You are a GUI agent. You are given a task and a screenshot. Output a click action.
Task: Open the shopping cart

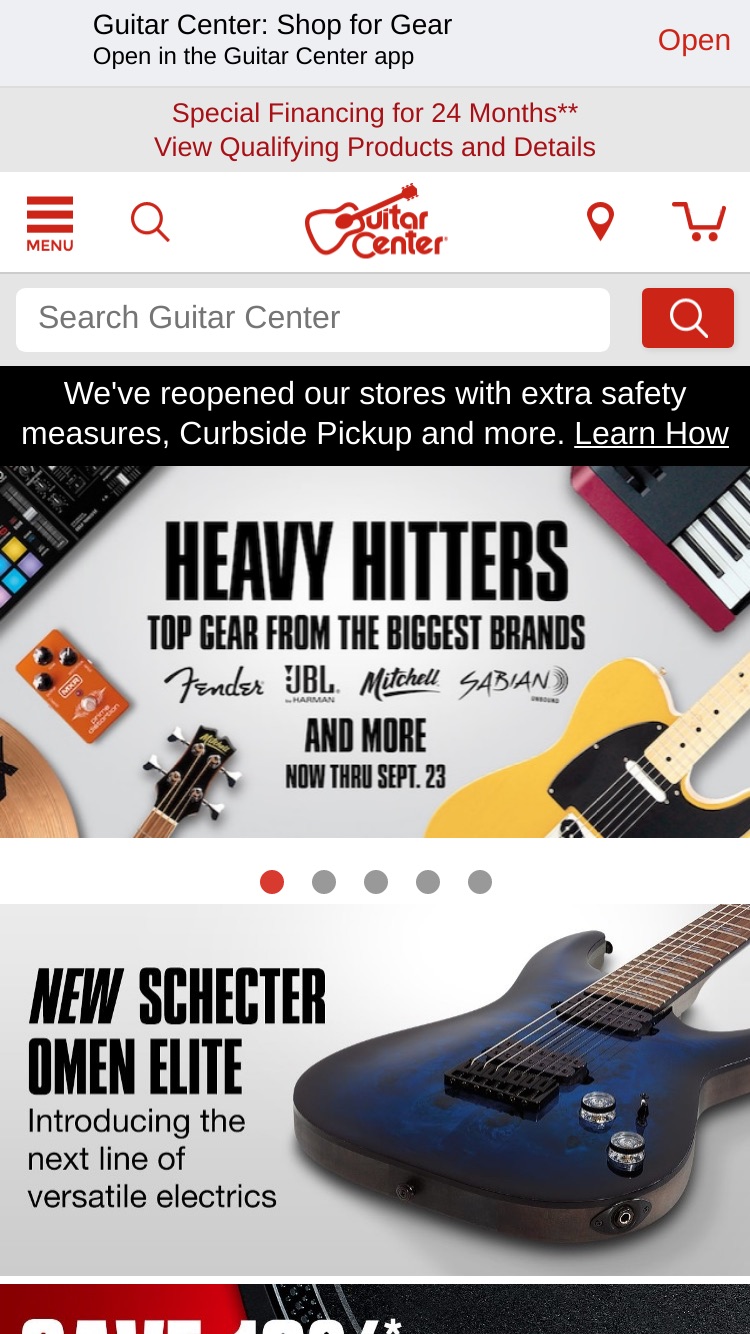(699, 221)
